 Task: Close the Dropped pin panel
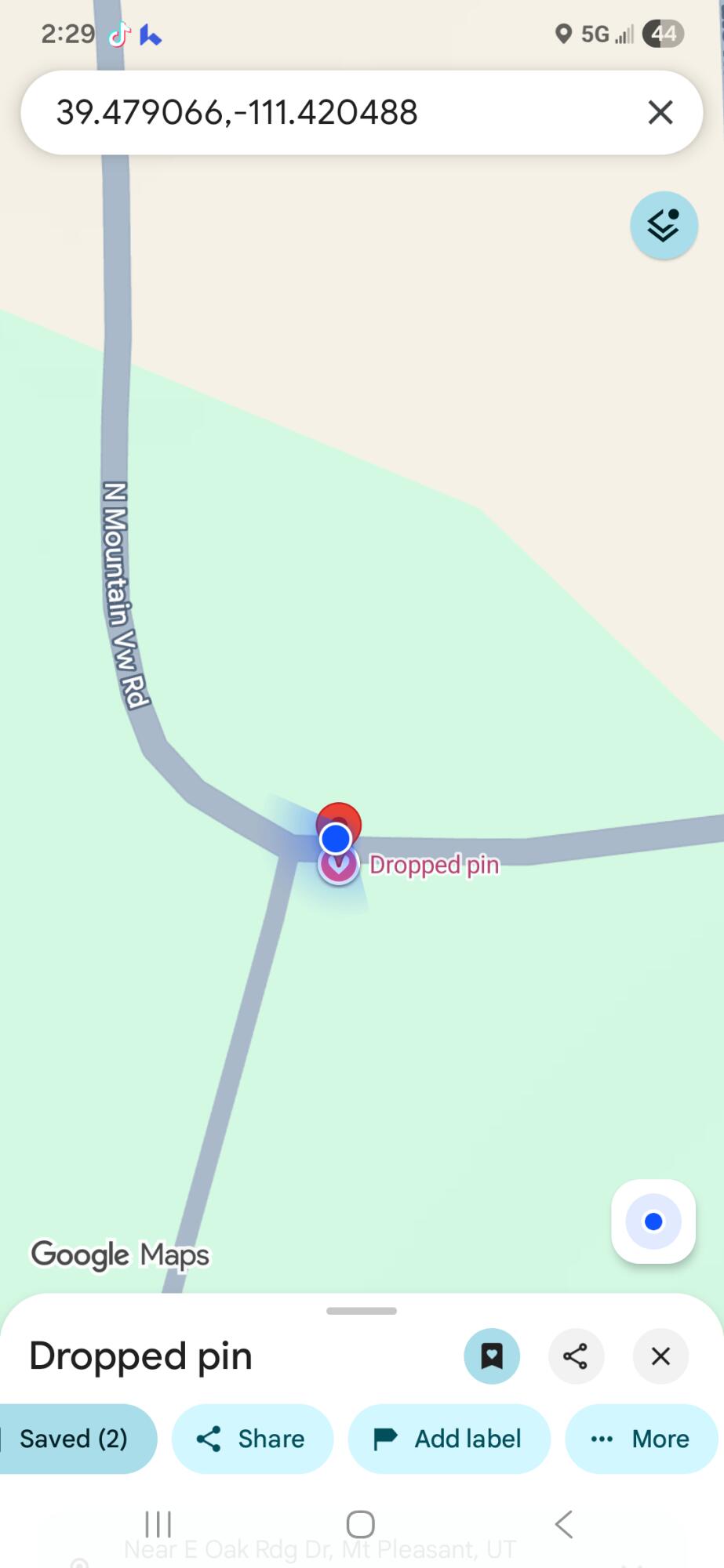click(660, 1356)
